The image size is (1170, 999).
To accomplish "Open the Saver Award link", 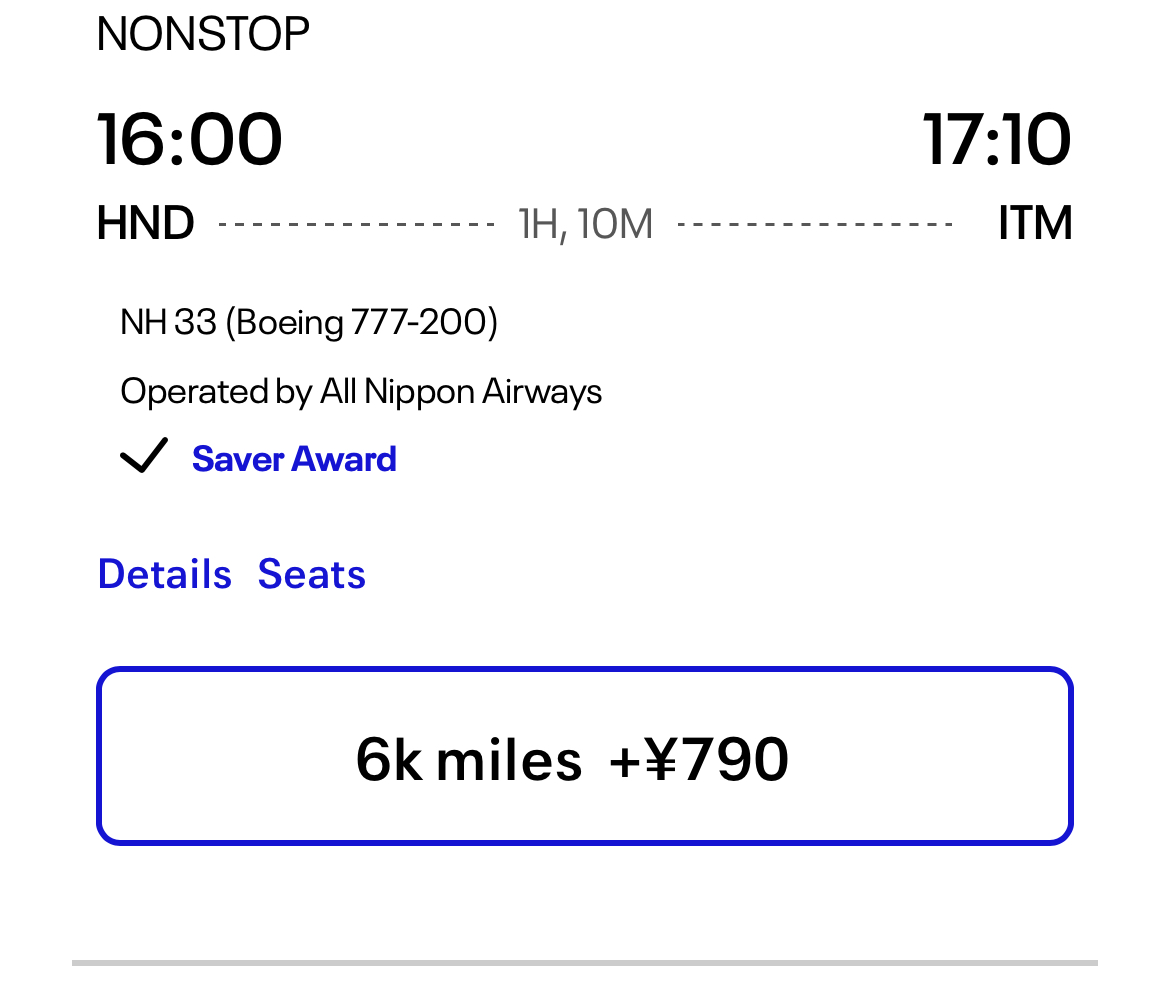I will click(x=294, y=459).
